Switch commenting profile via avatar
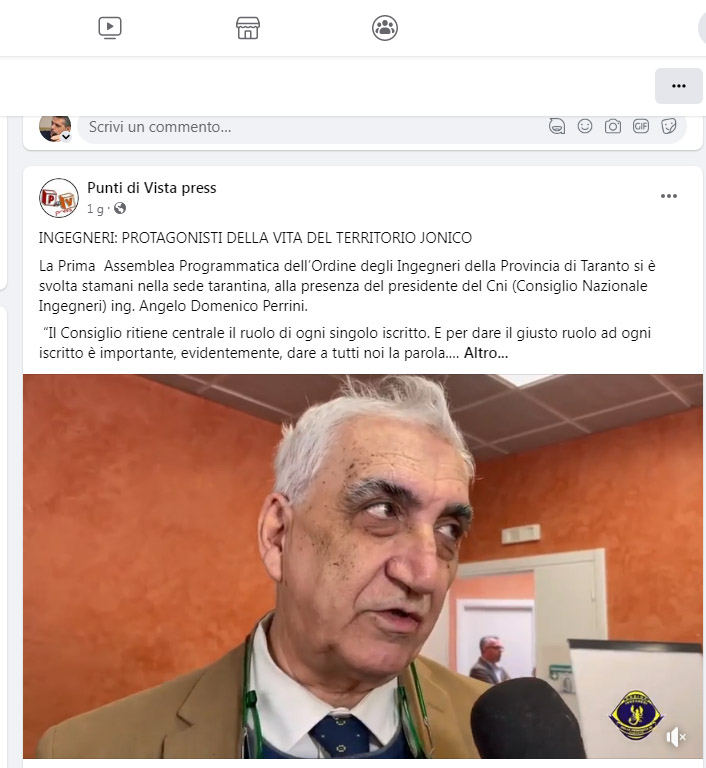Viewport: 706px width, 768px height. pos(55,128)
